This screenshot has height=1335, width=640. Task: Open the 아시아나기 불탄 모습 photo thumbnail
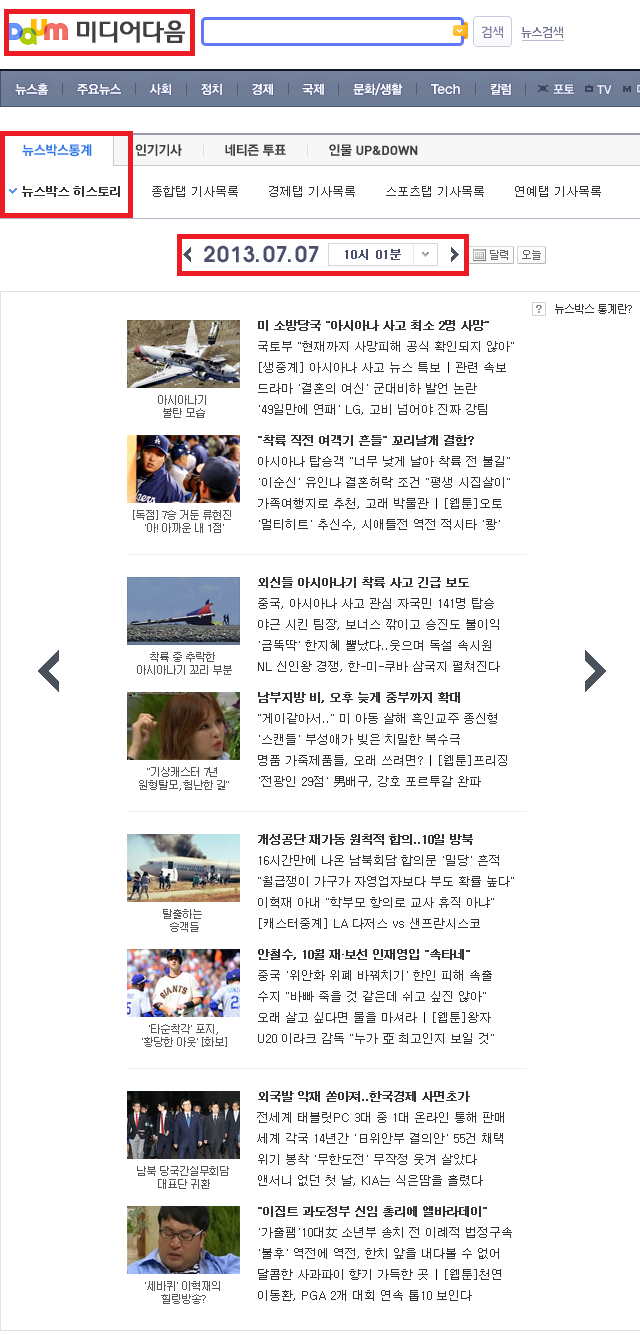[183, 354]
